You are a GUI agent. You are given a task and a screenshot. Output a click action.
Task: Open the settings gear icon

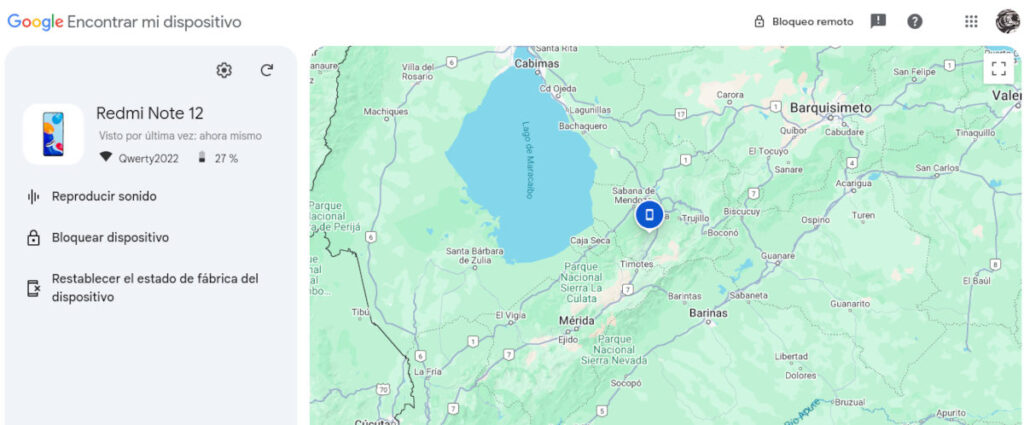[x=224, y=70]
